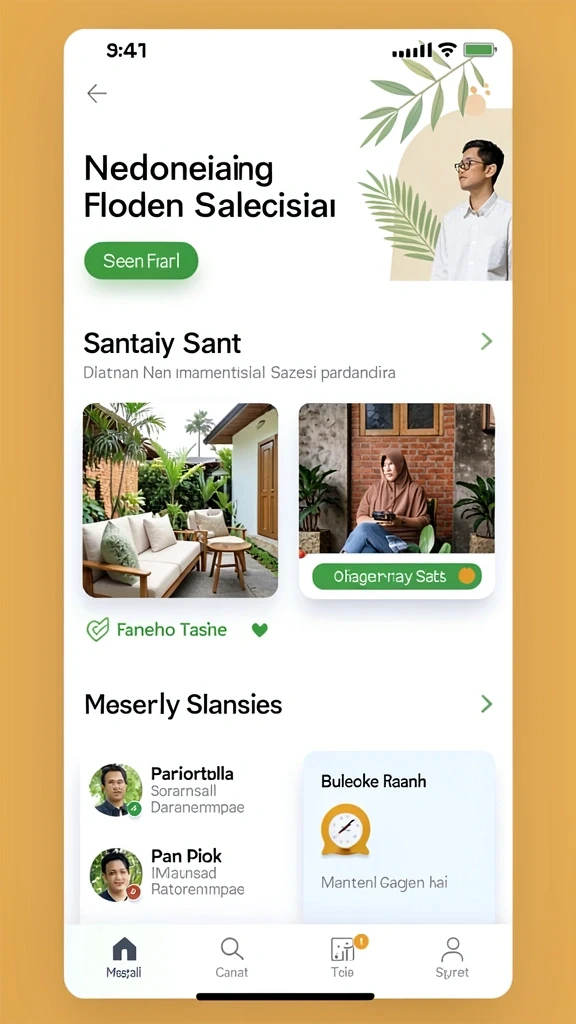The height and width of the screenshot is (1024, 576).
Task: Tap the green Seen Fiarl button
Action: click(141, 261)
